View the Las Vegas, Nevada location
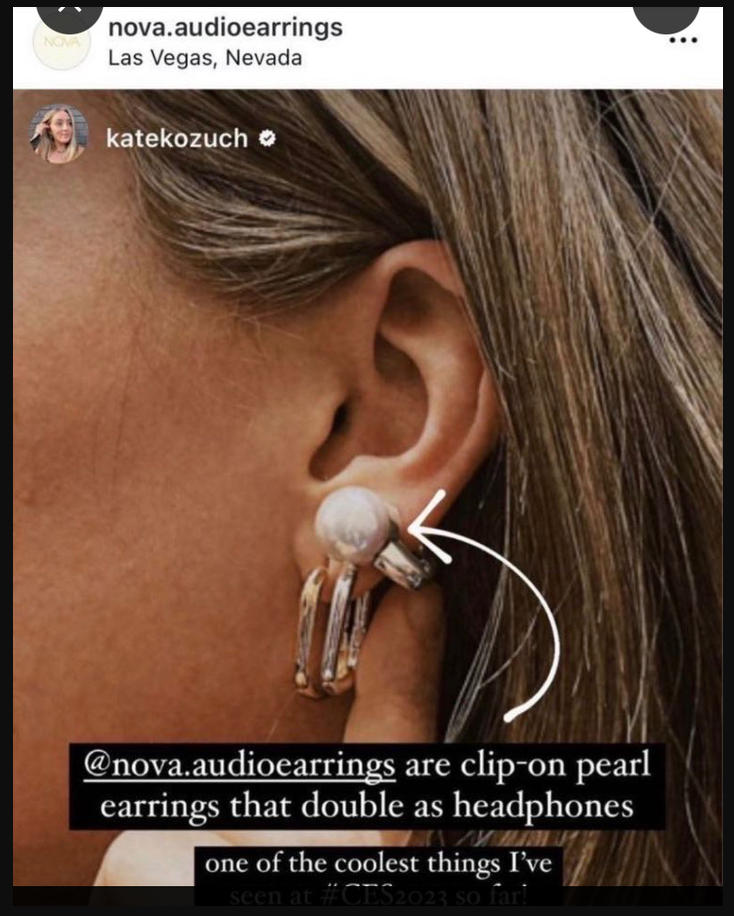This screenshot has width=734, height=916. pos(204,58)
